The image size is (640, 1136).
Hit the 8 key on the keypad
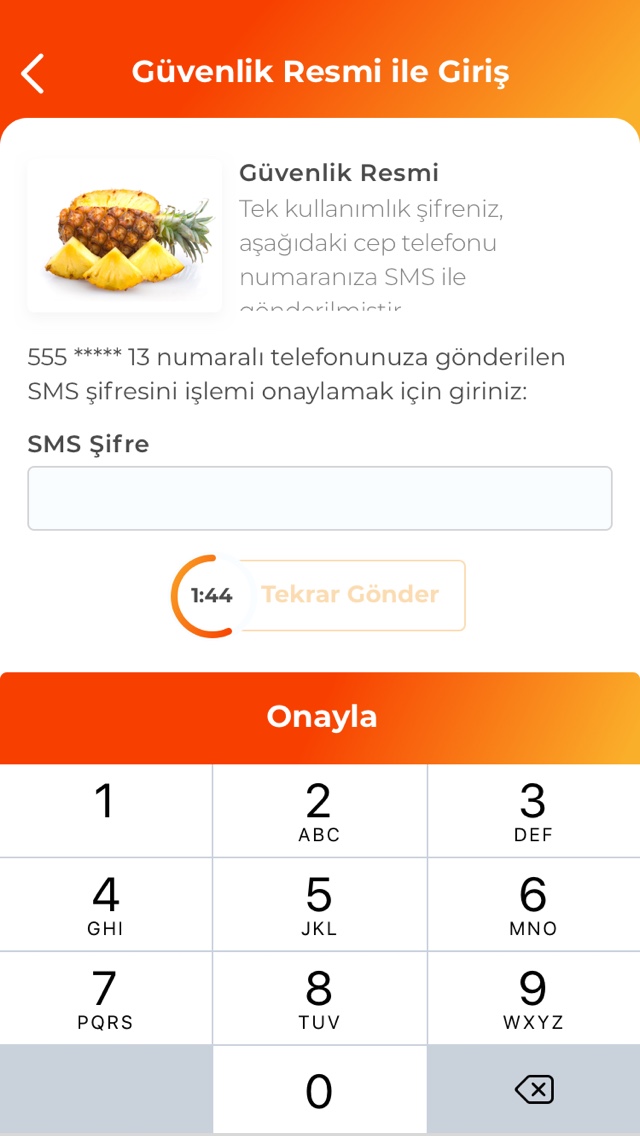click(x=319, y=998)
